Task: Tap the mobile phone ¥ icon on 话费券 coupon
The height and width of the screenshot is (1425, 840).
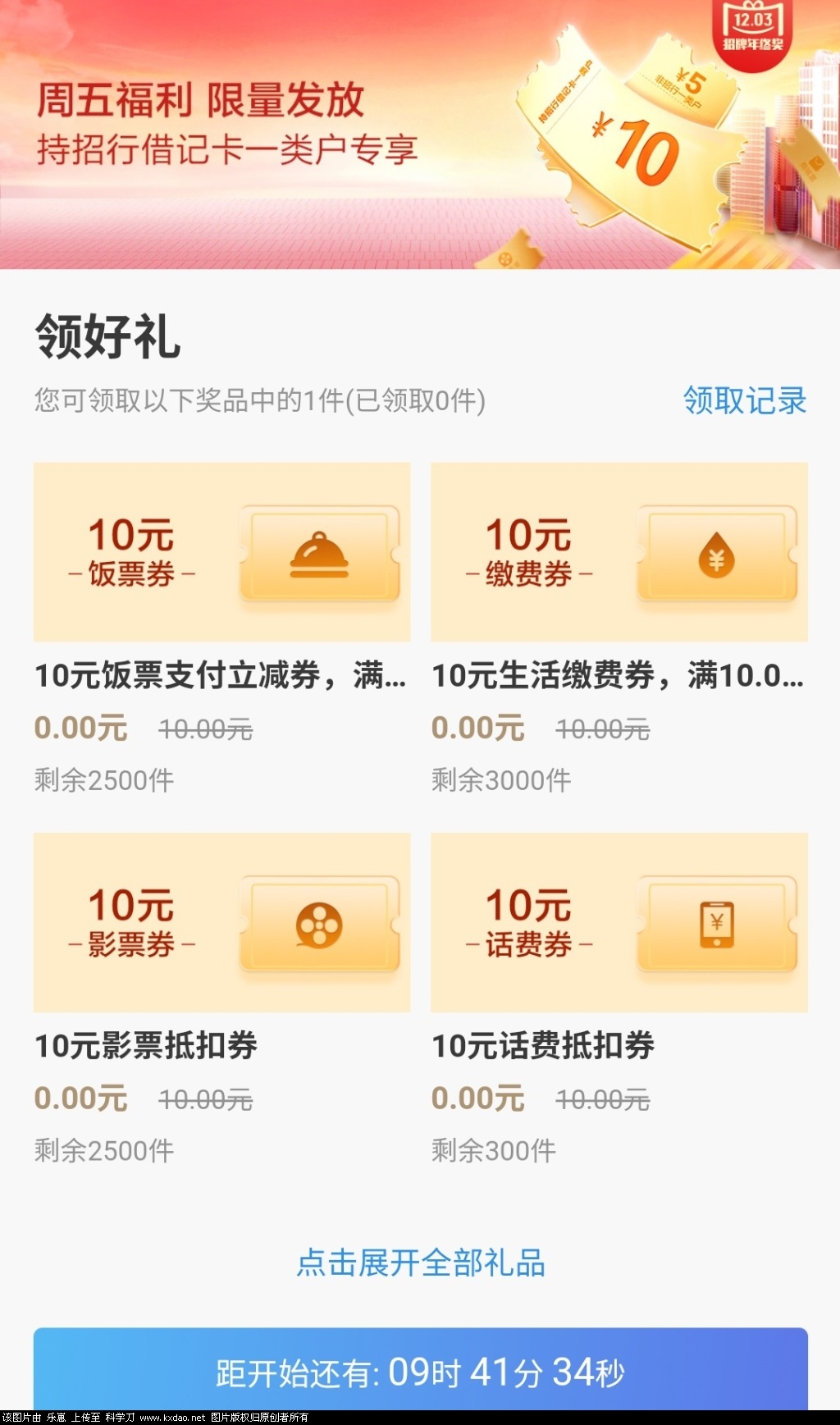Action: [715, 925]
